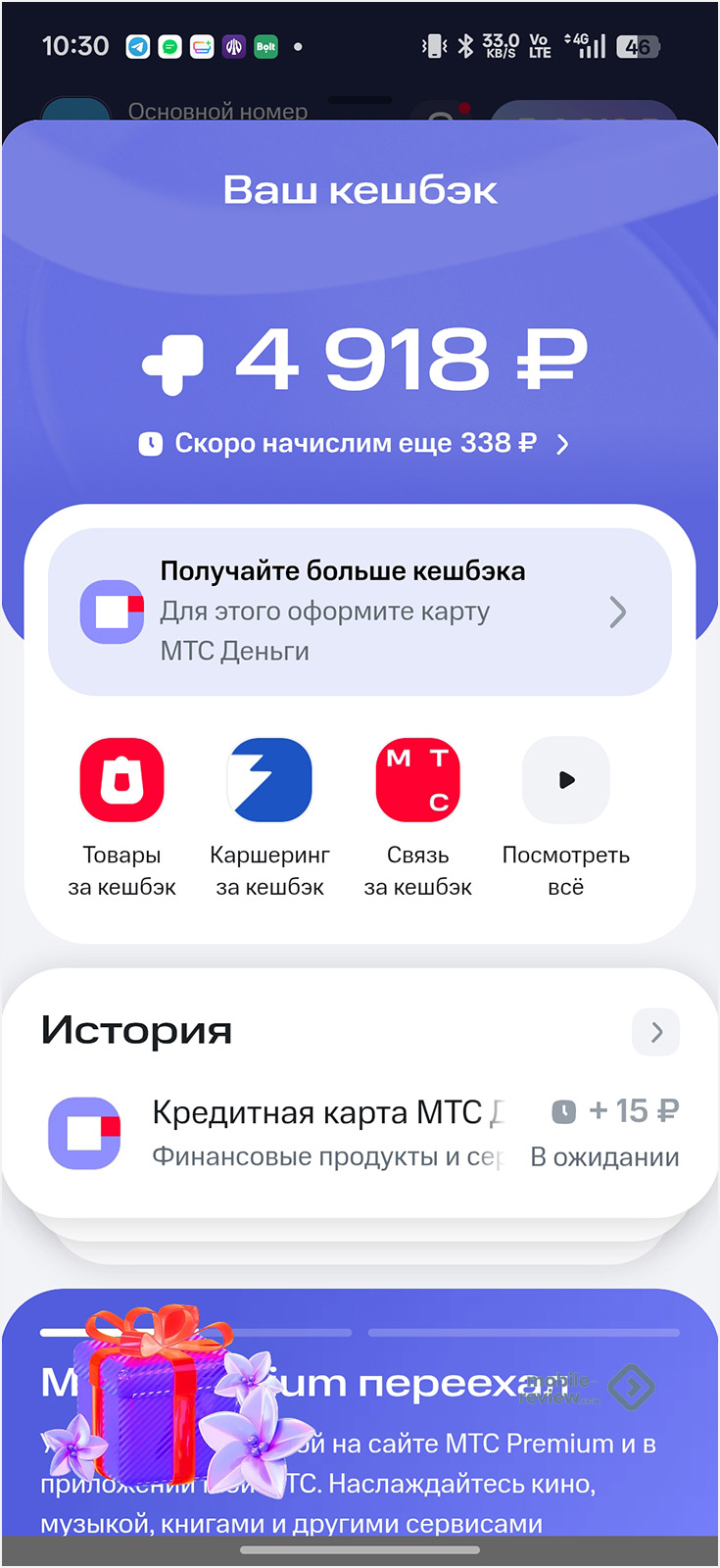Viewport: 720px width, 1568px height.
Task: Open full cashback history via История arrow
Action: point(656,1032)
